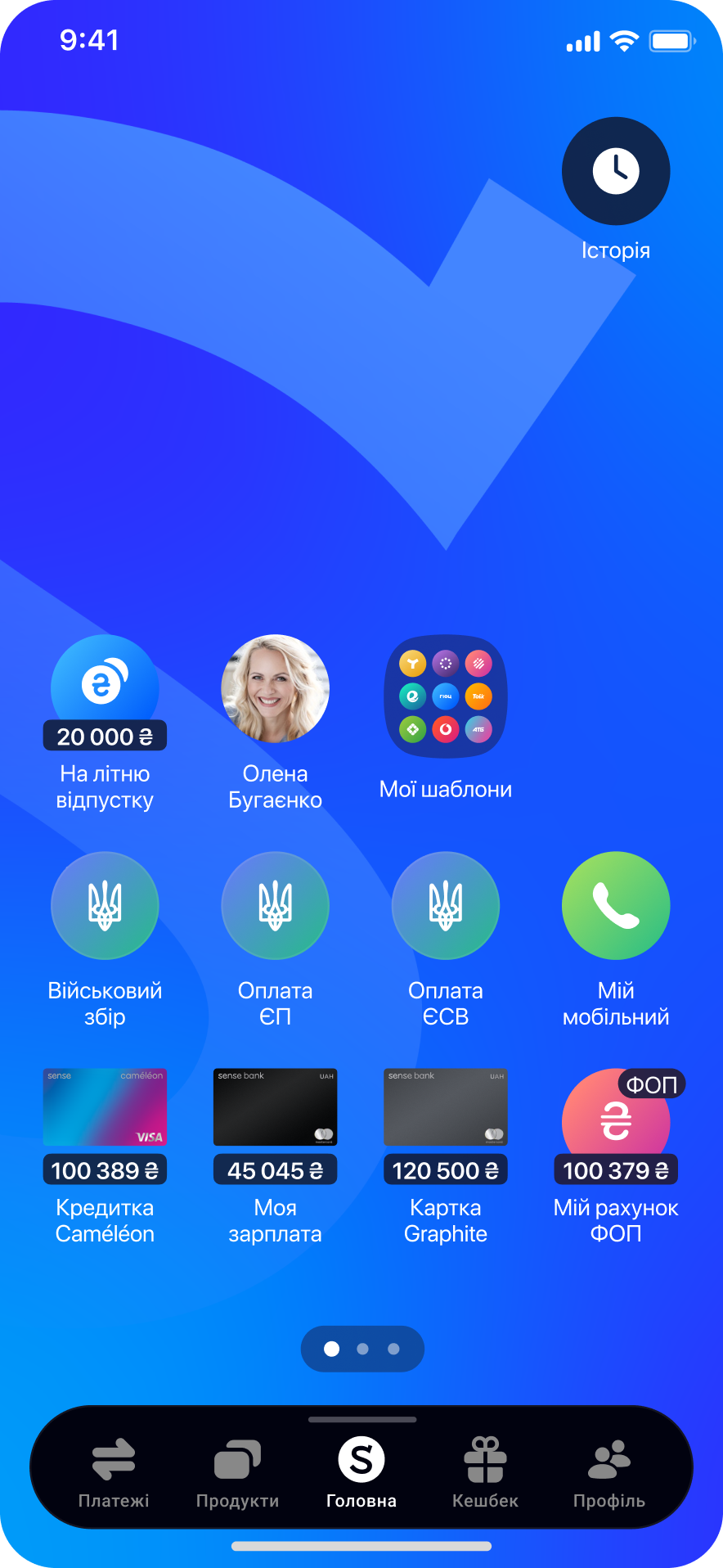Image resolution: width=723 pixels, height=1568 pixels.
Task: Open contact Олена Бугаєнко
Action: (x=275, y=689)
